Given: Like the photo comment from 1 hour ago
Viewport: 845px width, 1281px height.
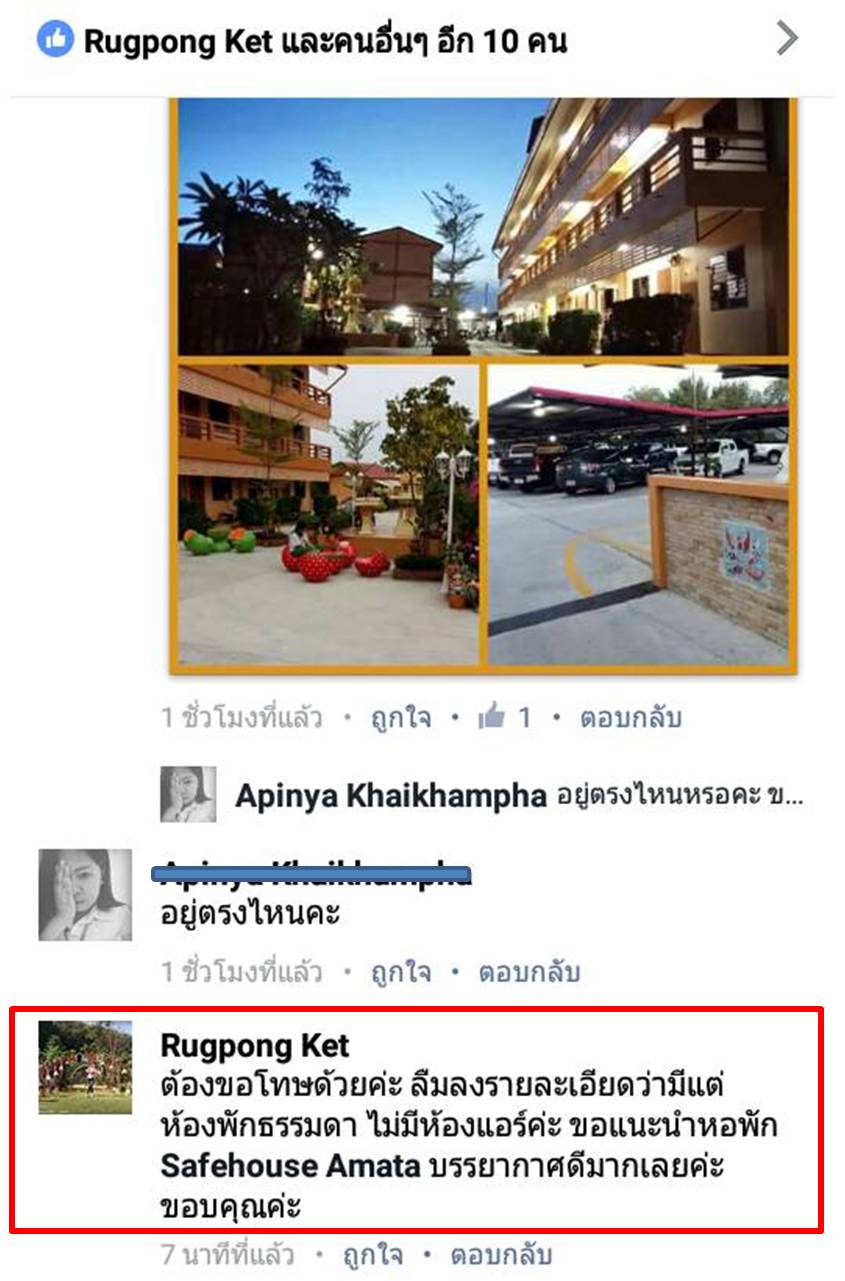Looking at the screenshot, I should pos(401,718).
